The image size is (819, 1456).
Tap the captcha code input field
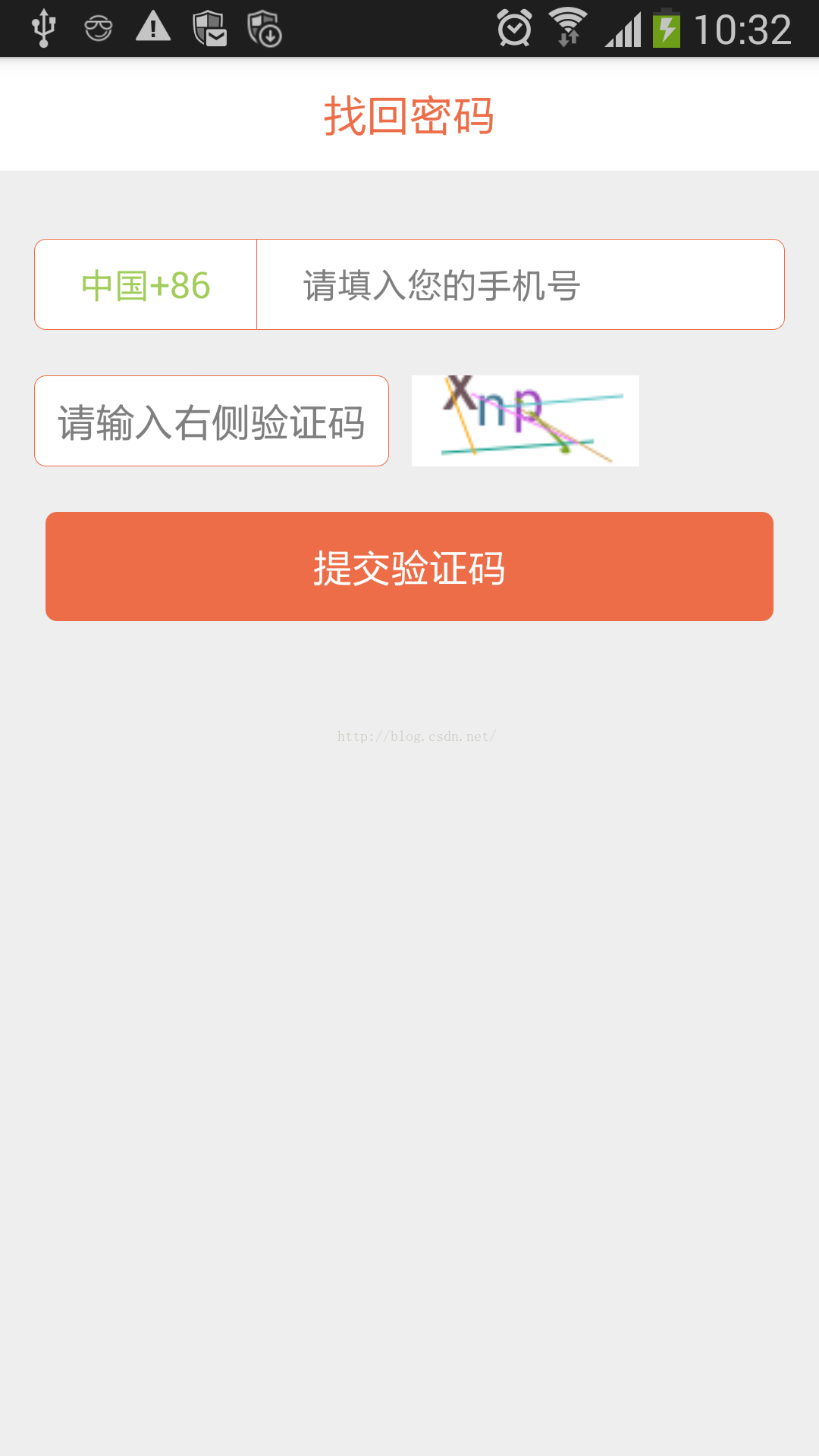point(212,422)
